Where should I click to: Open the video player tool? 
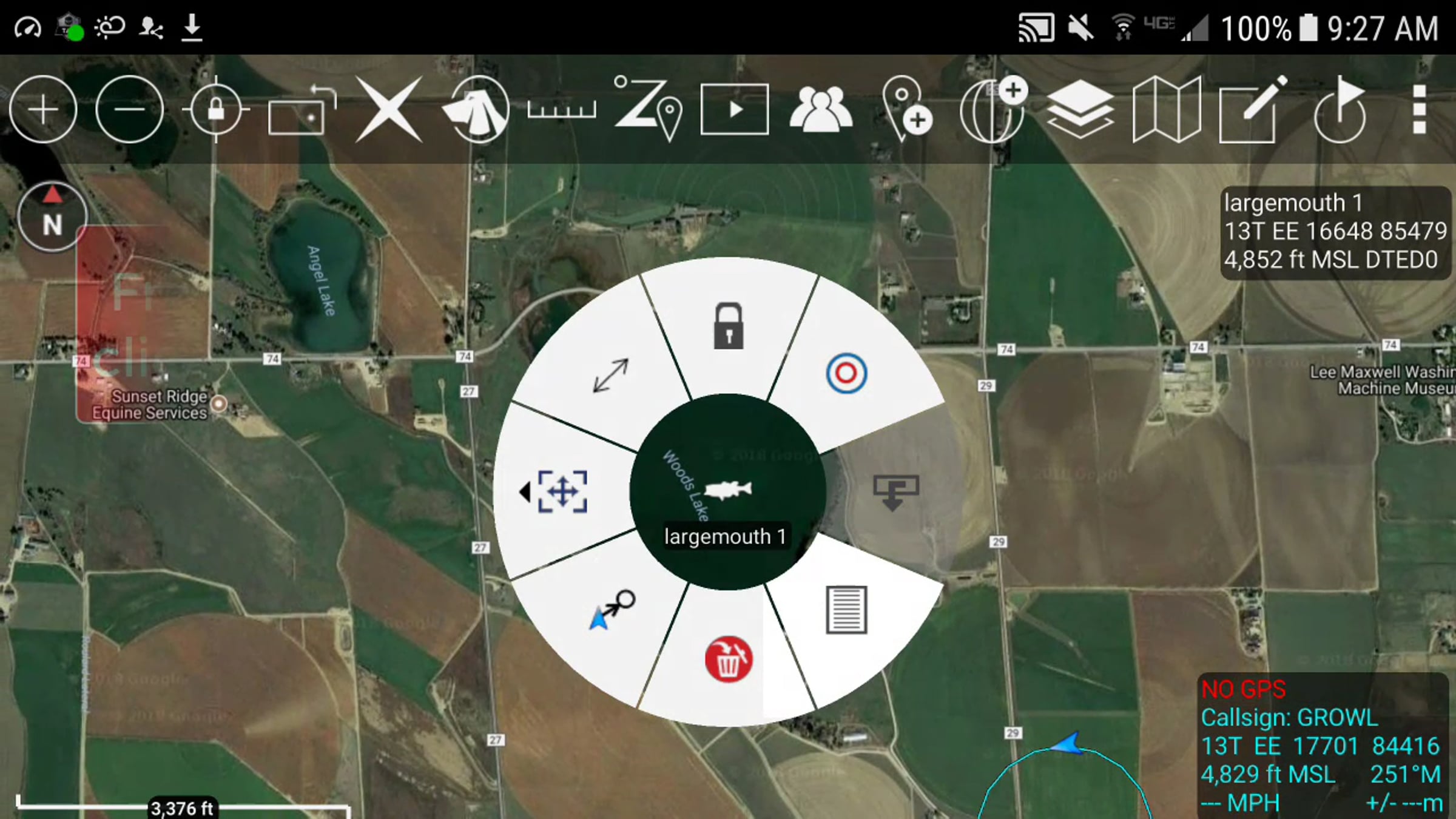(x=734, y=110)
